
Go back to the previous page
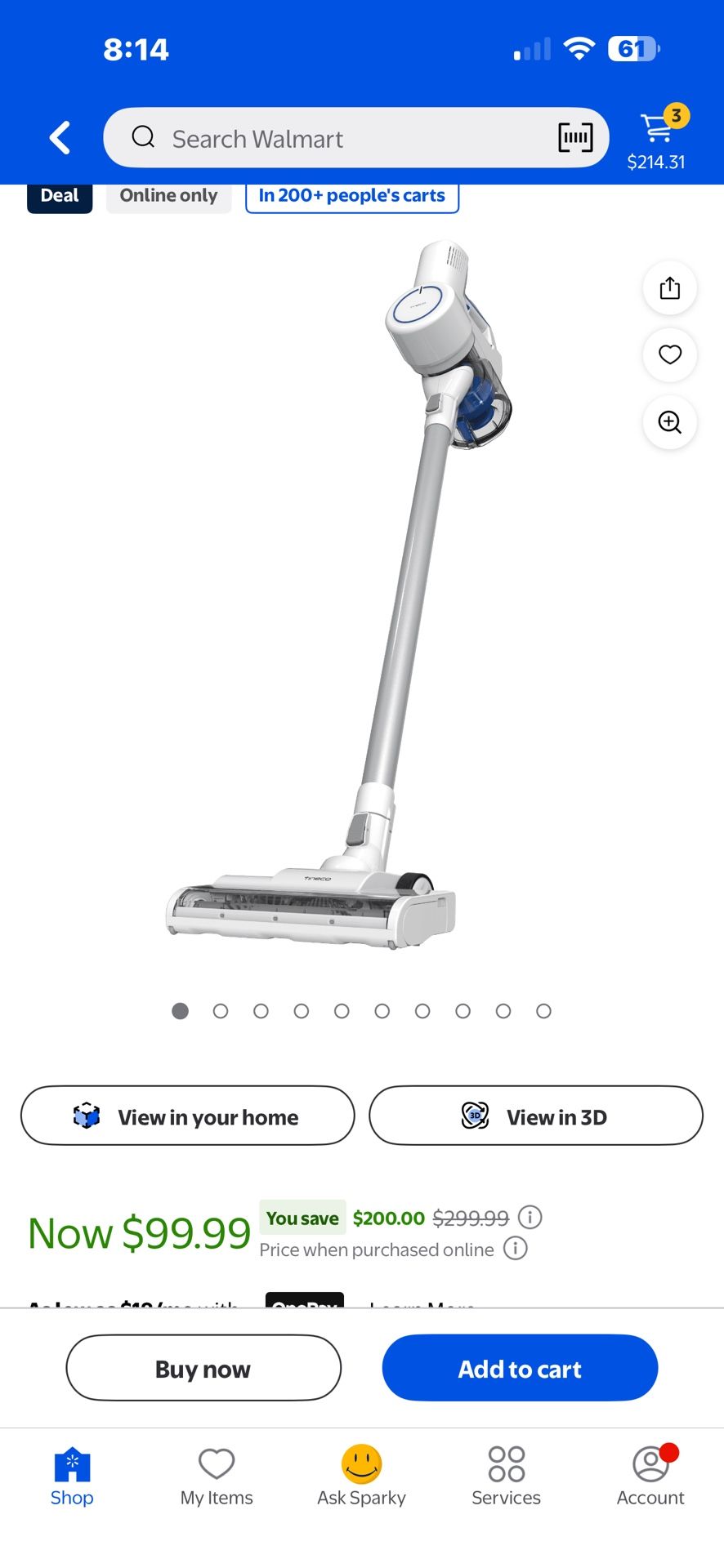[60, 137]
